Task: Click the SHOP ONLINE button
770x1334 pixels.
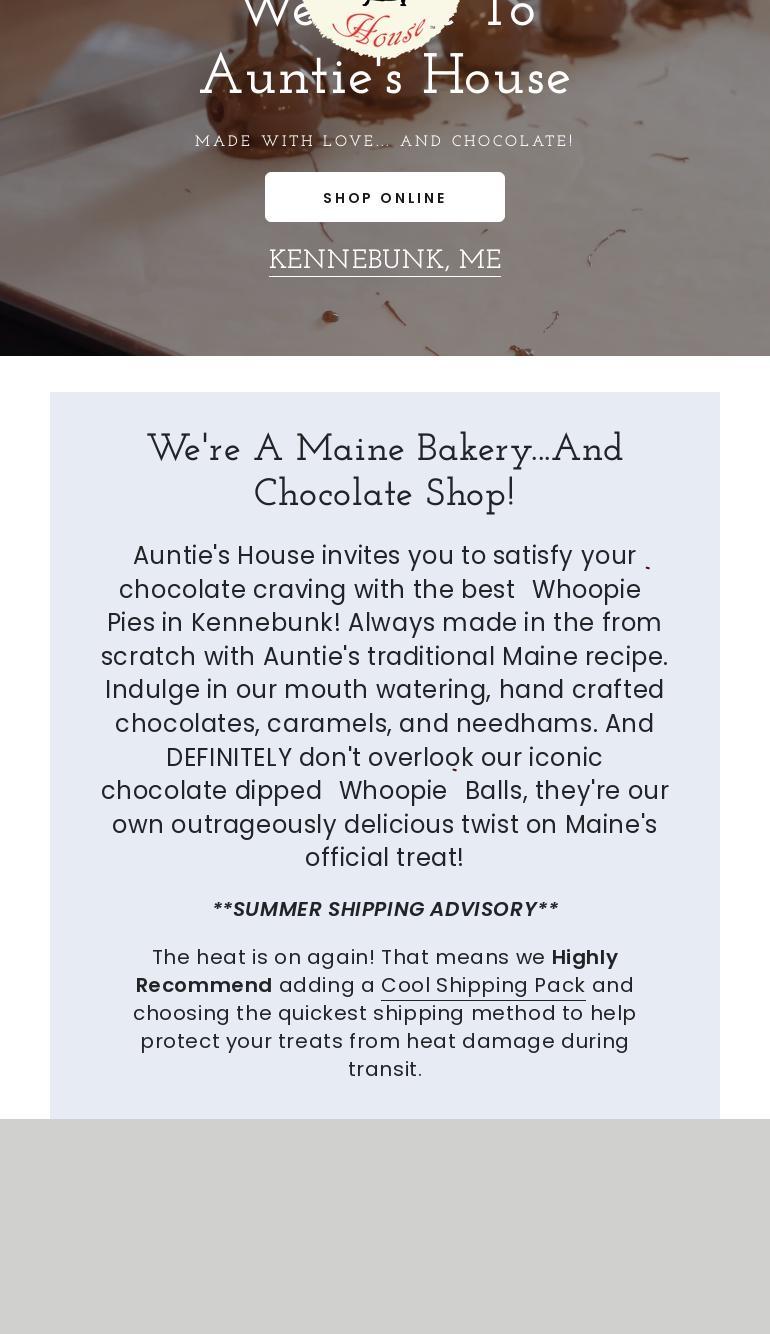Action: pyautogui.click(x=385, y=197)
